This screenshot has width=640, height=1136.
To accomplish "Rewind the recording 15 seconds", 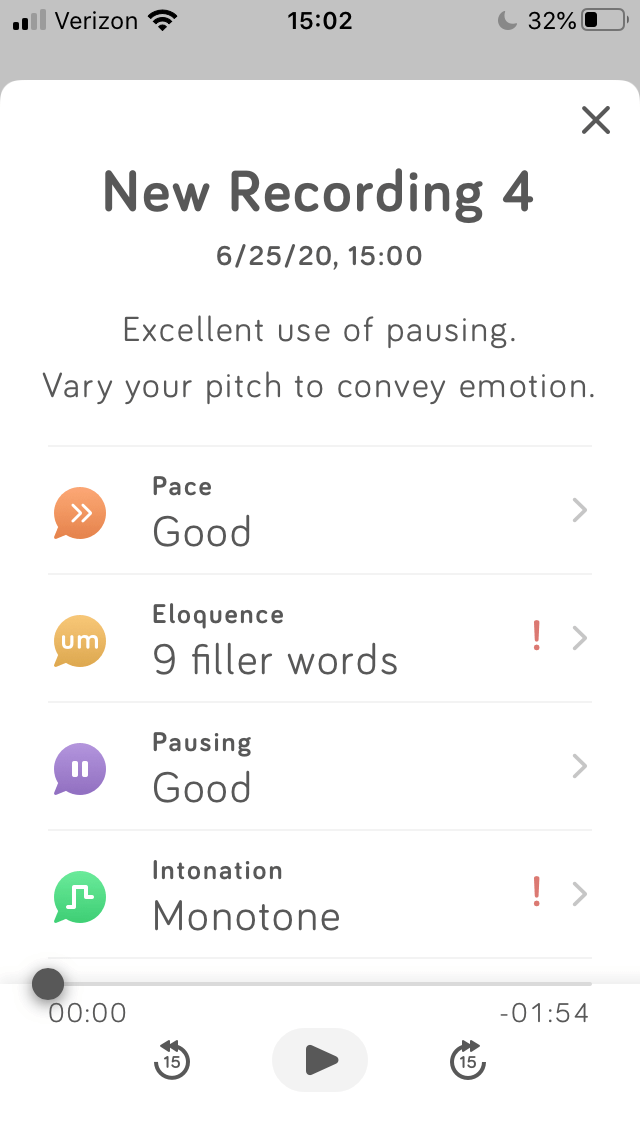I will (172, 1060).
